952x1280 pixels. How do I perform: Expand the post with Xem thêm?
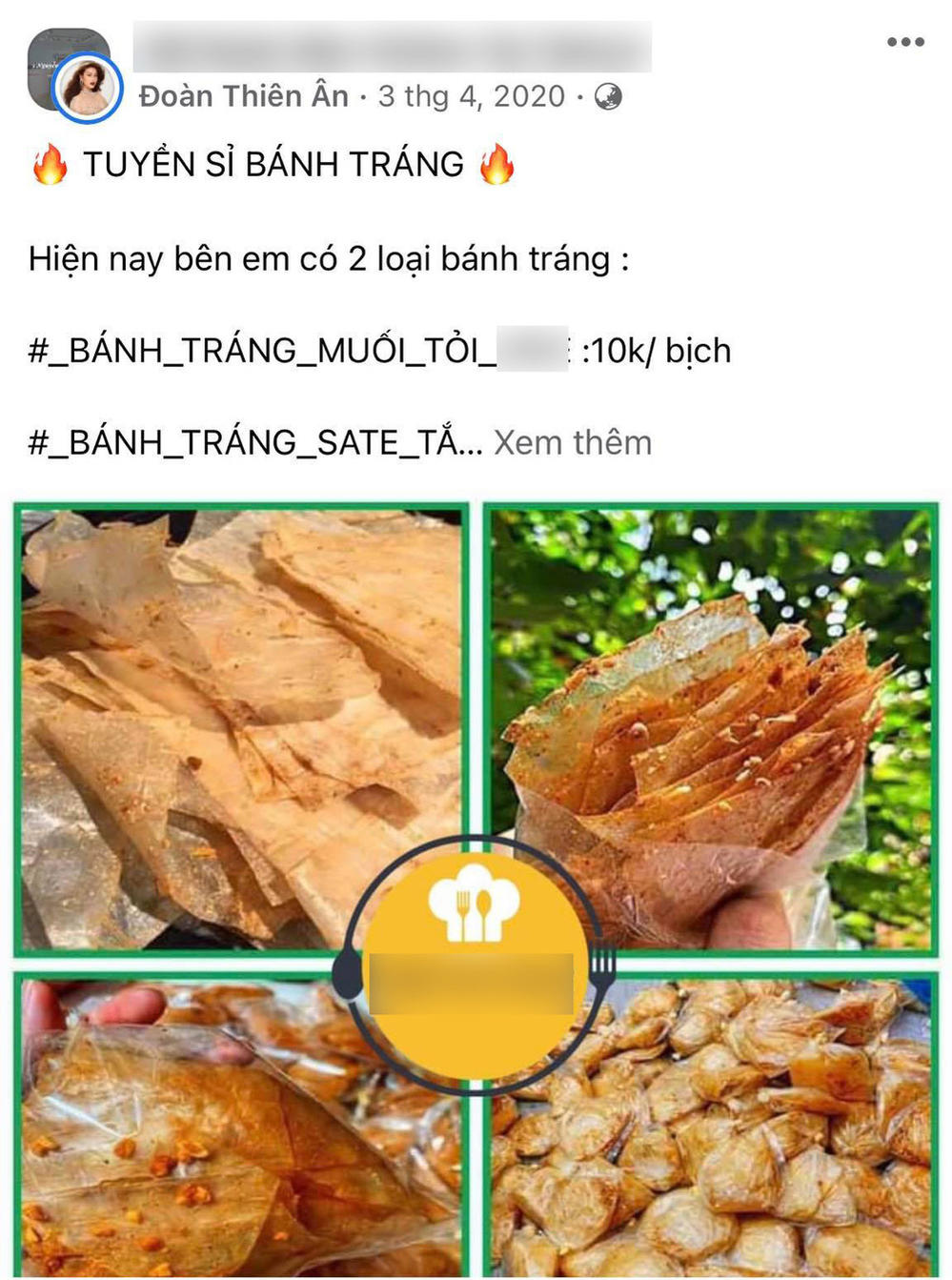(x=573, y=442)
